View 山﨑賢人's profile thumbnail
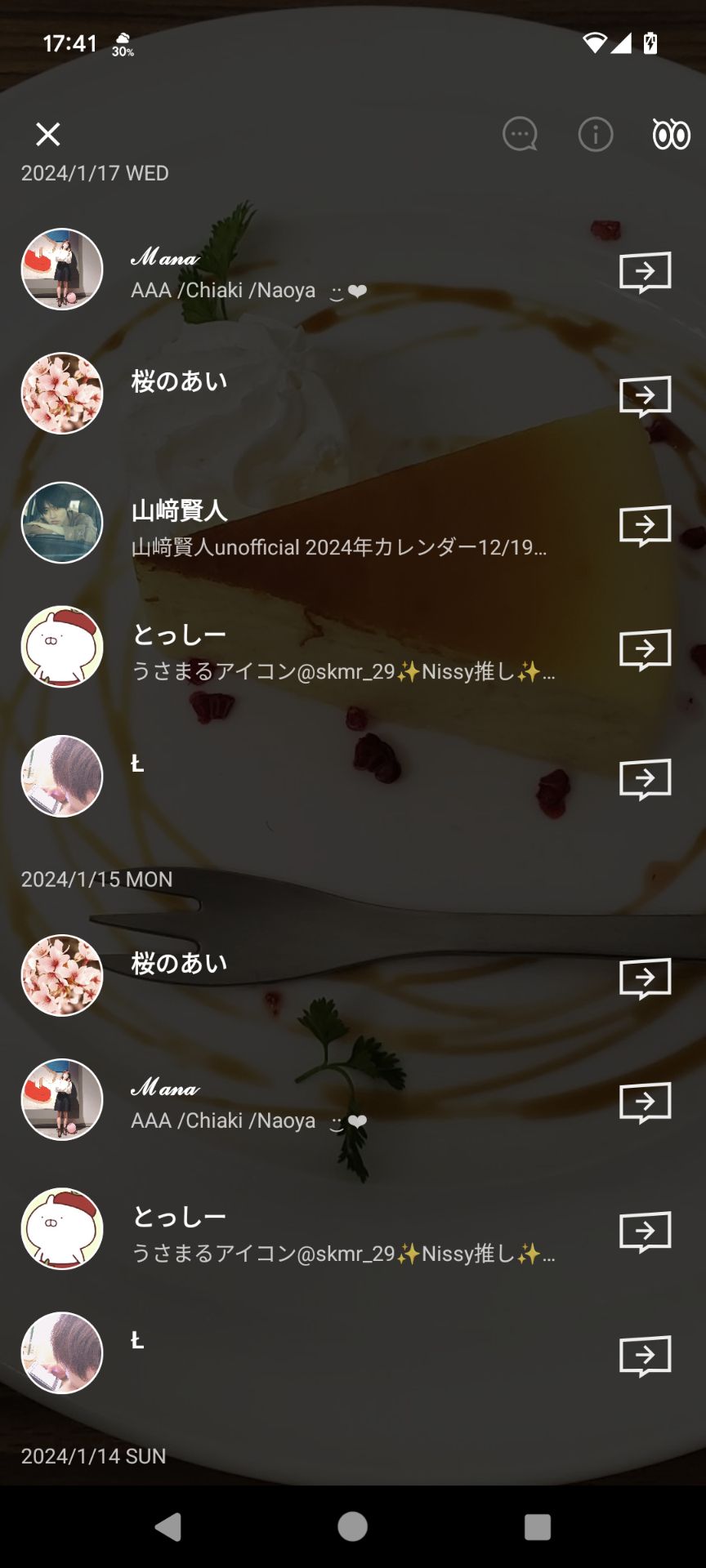 (61, 523)
